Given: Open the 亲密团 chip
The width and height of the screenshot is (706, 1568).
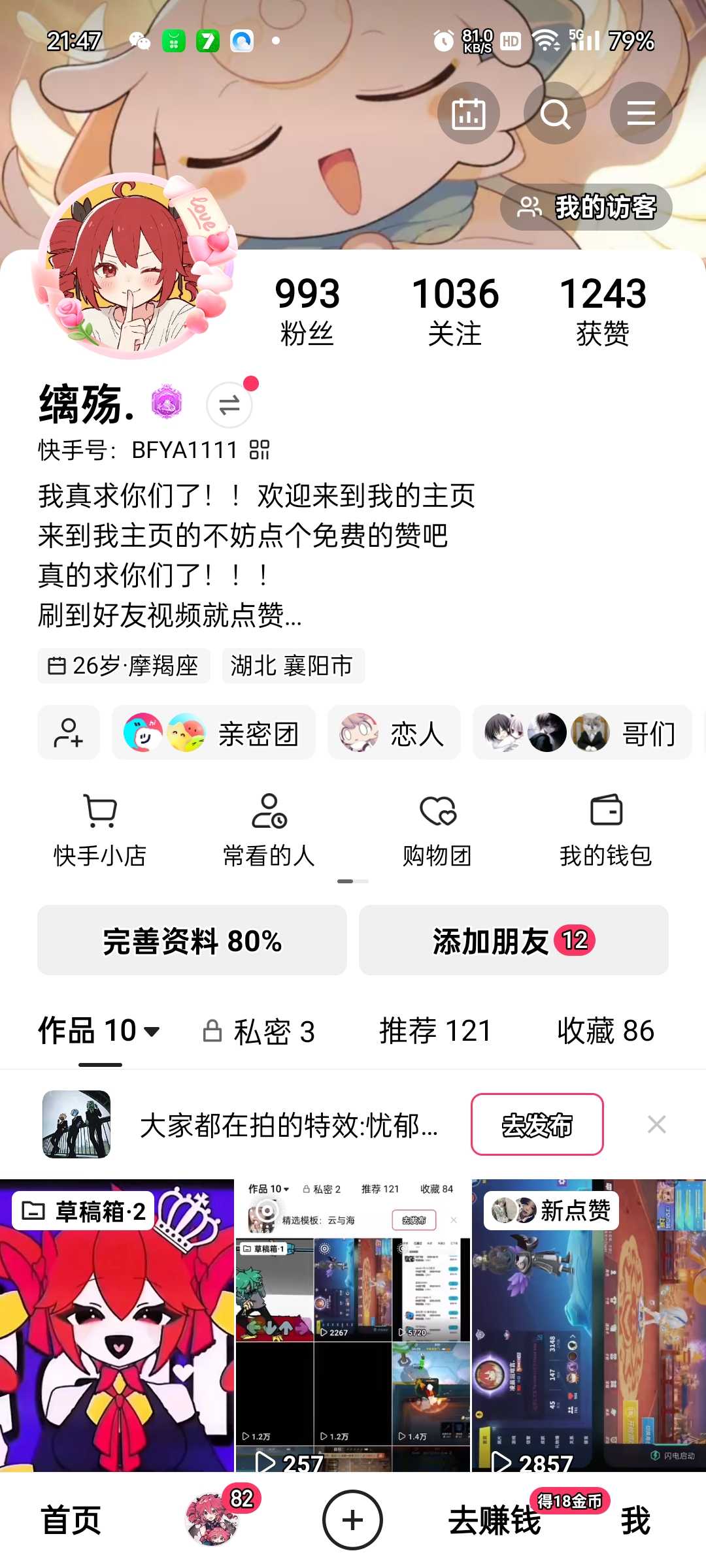Looking at the screenshot, I should tap(213, 733).
